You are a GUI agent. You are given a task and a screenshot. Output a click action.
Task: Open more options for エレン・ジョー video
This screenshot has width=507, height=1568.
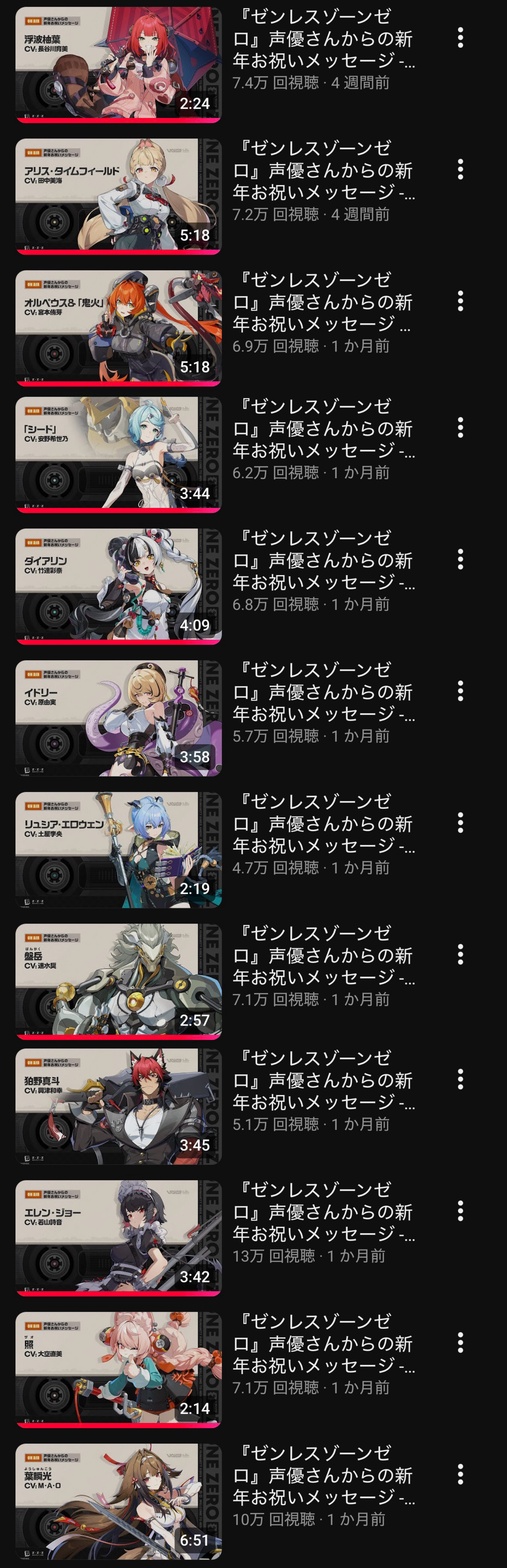(460, 1211)
